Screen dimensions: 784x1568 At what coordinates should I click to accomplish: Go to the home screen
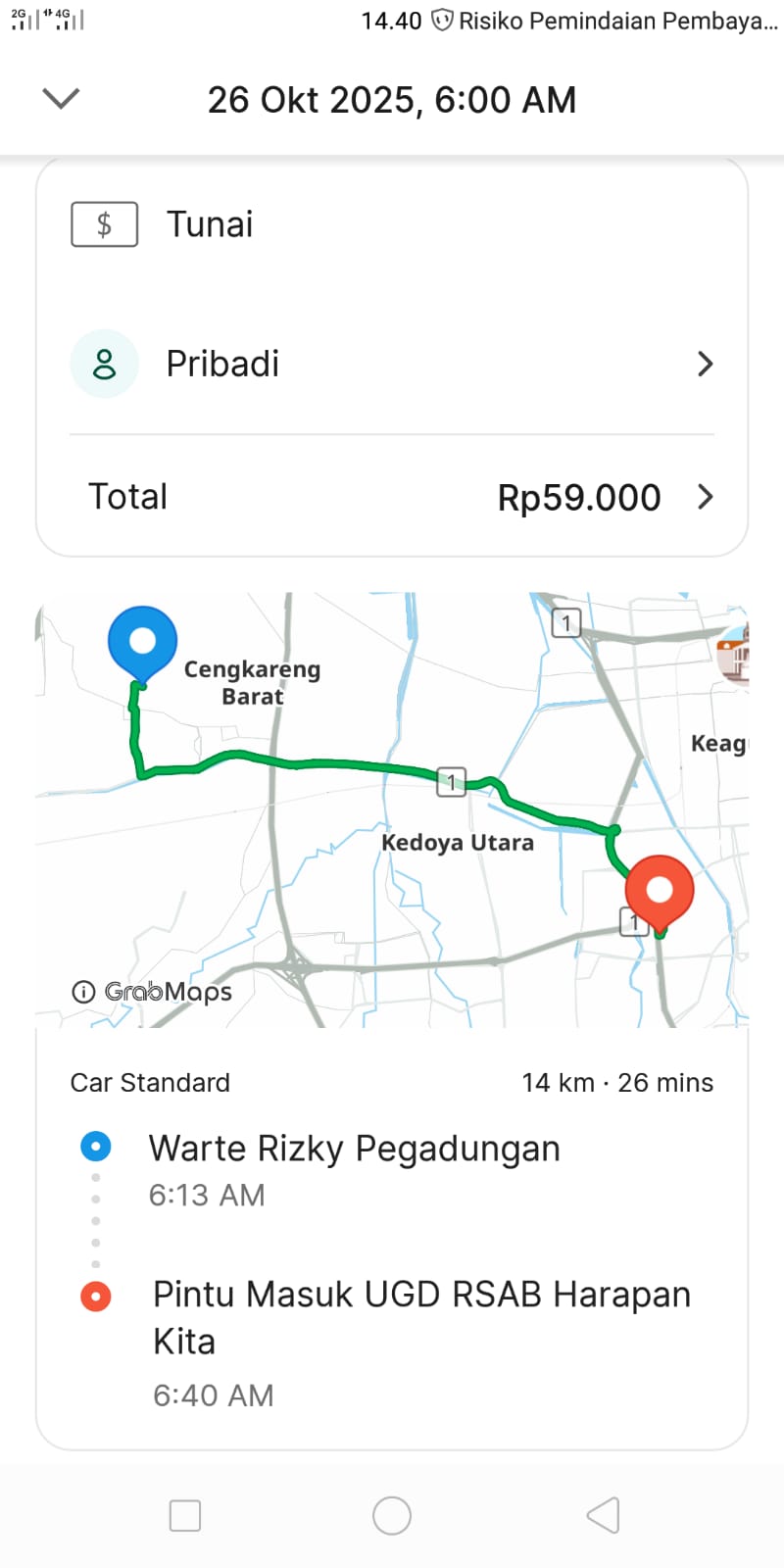(392, 1515)
